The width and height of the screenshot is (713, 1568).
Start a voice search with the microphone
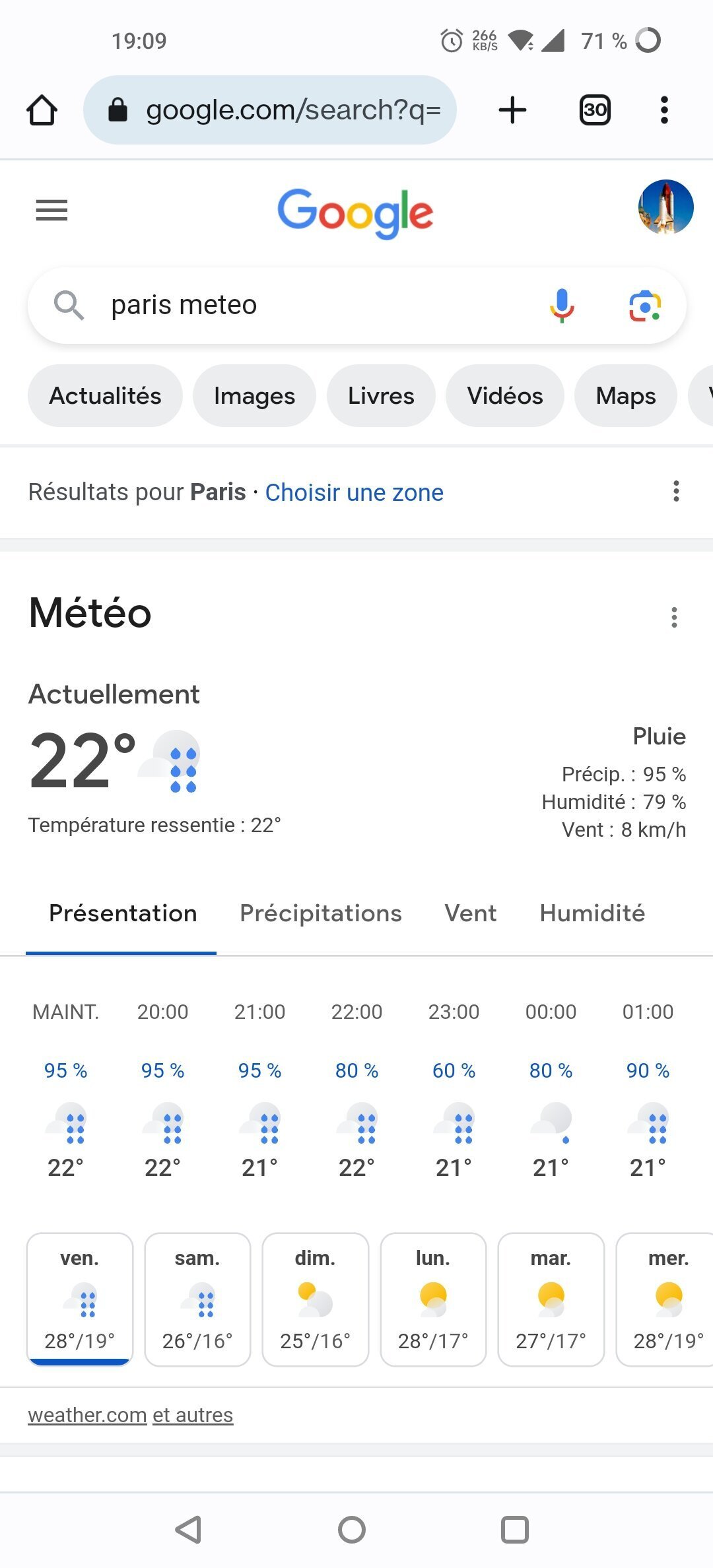click(562, 305)
